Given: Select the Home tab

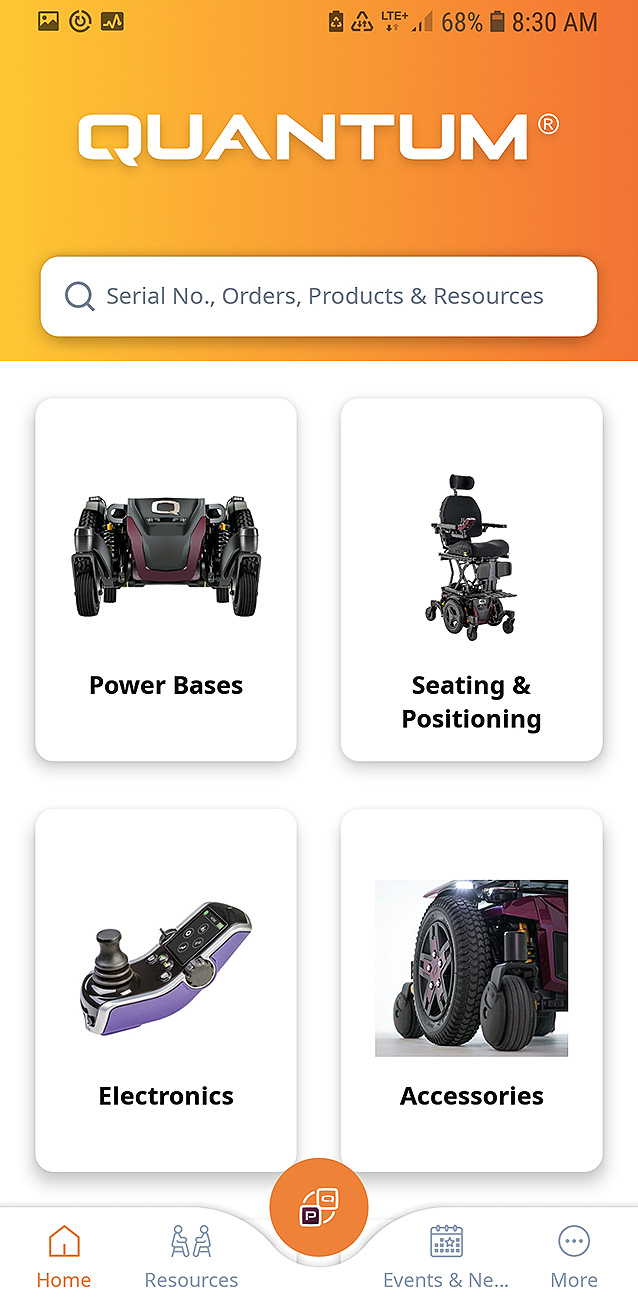Looking at the screenshot, I should pos(64,1256).
